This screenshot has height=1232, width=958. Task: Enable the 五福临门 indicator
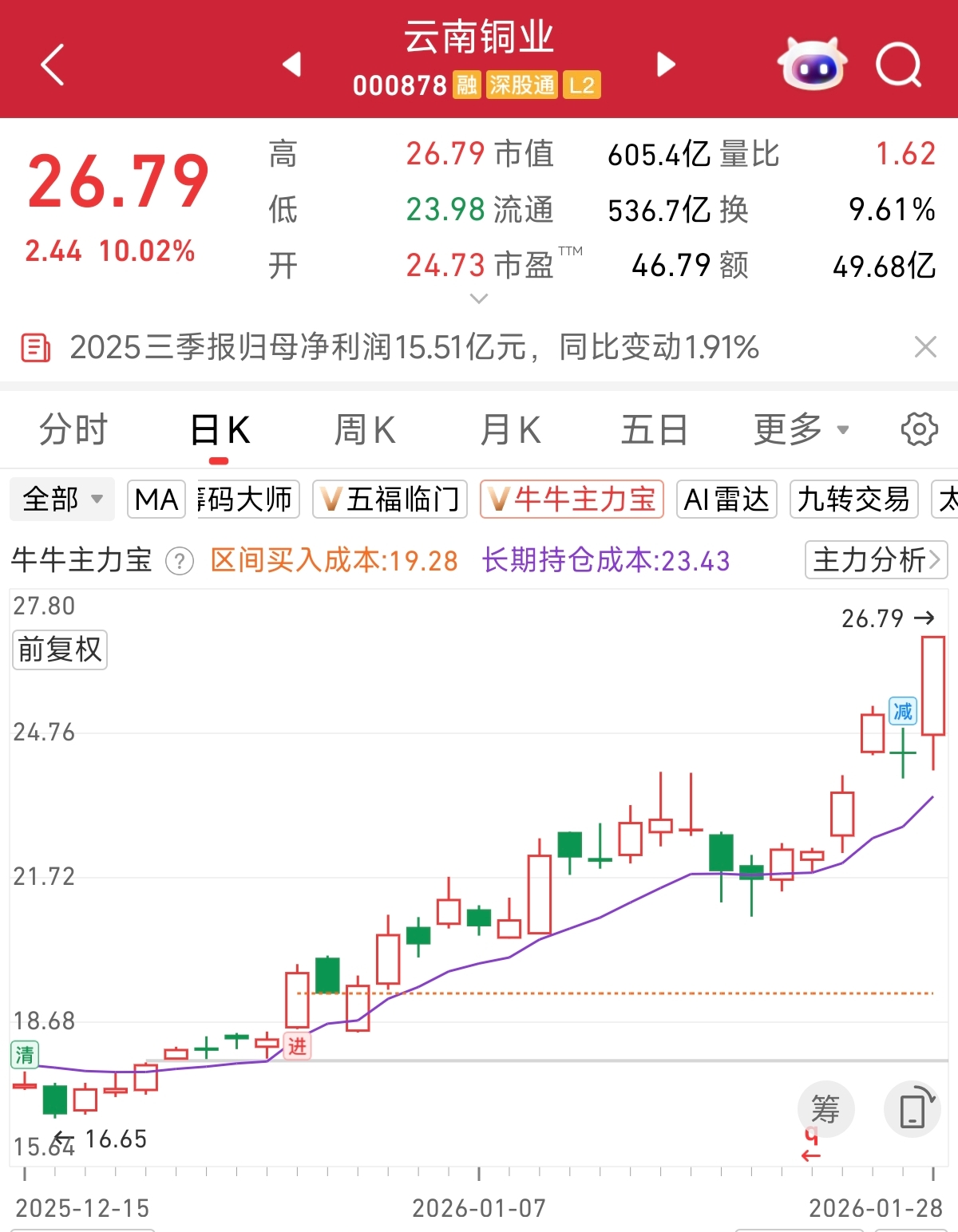coord(390,500)
